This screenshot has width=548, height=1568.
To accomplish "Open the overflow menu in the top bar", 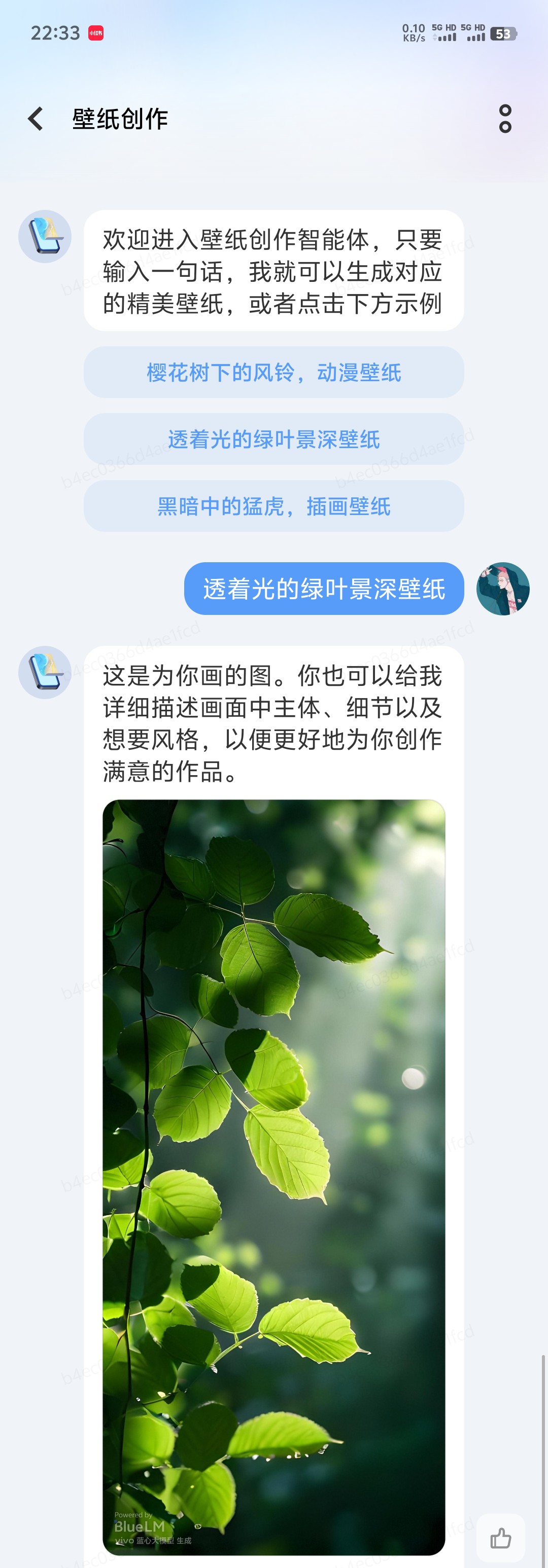I will [505, 119].
